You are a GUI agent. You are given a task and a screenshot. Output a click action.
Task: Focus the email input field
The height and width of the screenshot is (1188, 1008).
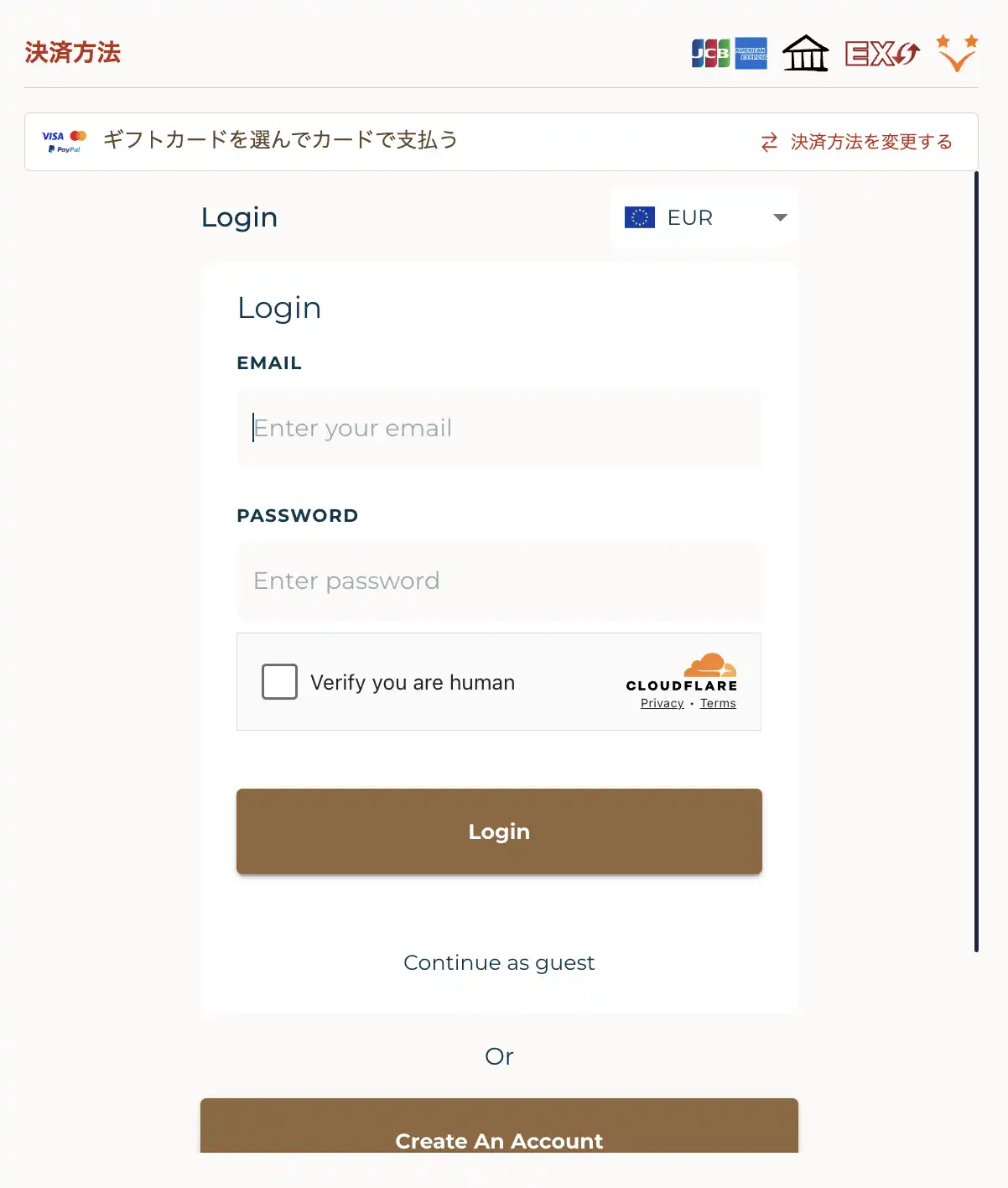click(x=499, y=428)
